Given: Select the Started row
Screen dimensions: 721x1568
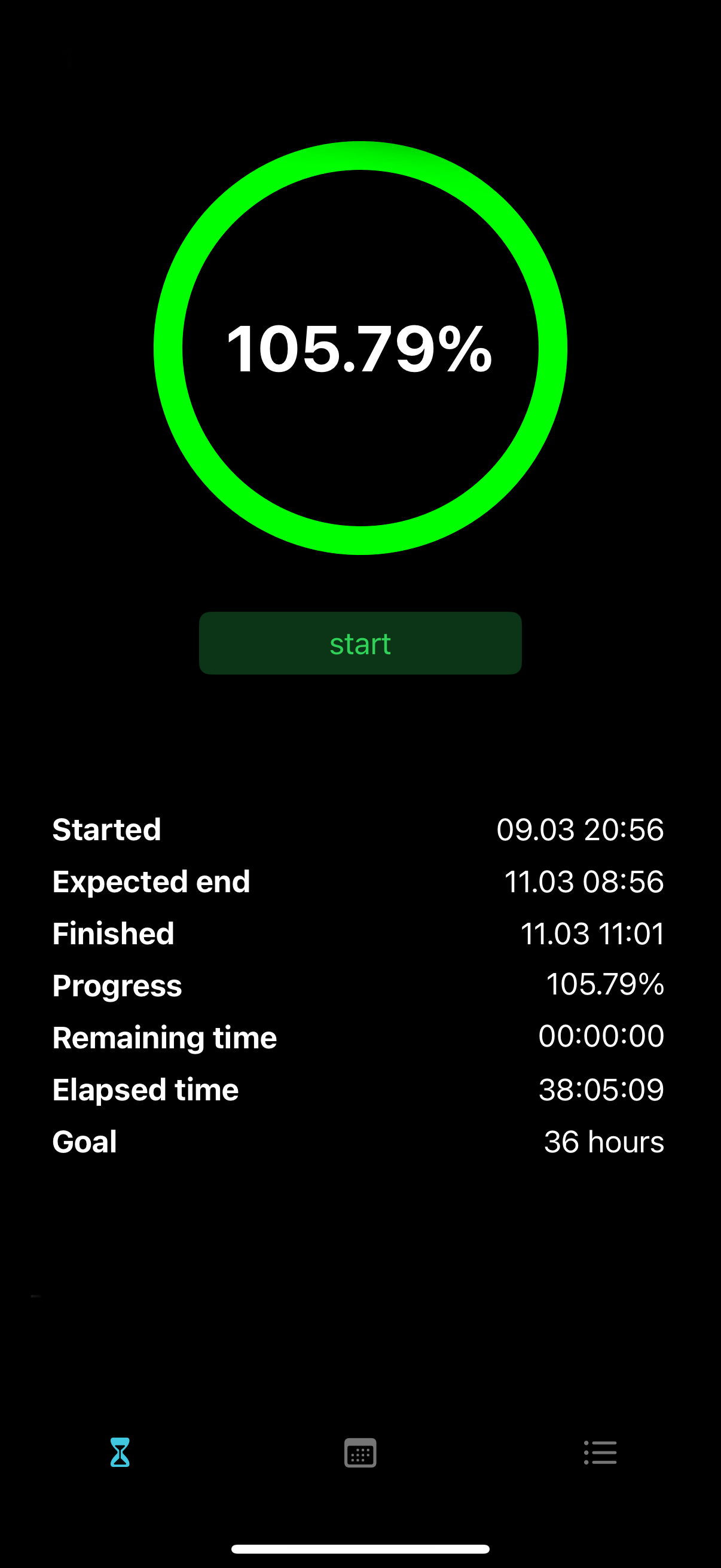Looking at the screenshot, I should coord(360,829).
